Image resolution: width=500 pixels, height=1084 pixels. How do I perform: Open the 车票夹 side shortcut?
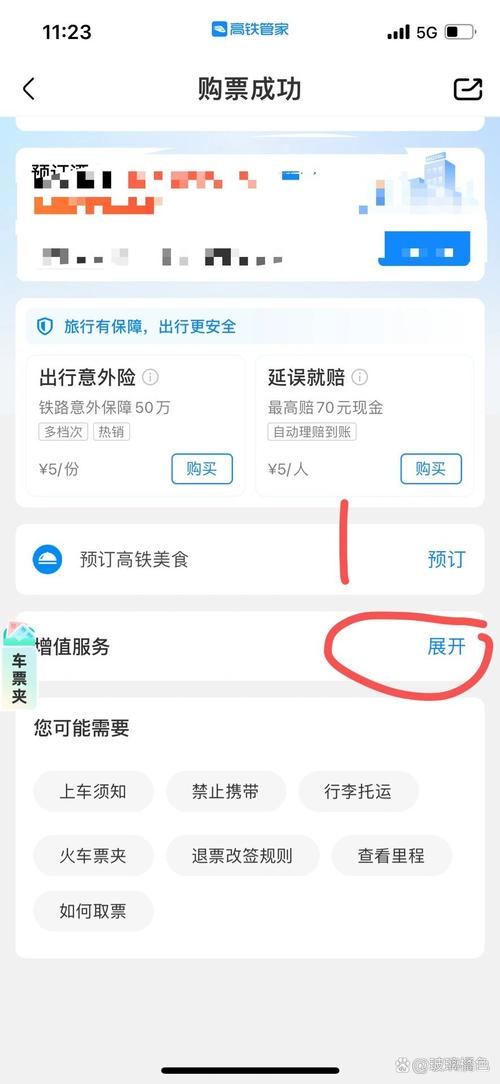19,665
